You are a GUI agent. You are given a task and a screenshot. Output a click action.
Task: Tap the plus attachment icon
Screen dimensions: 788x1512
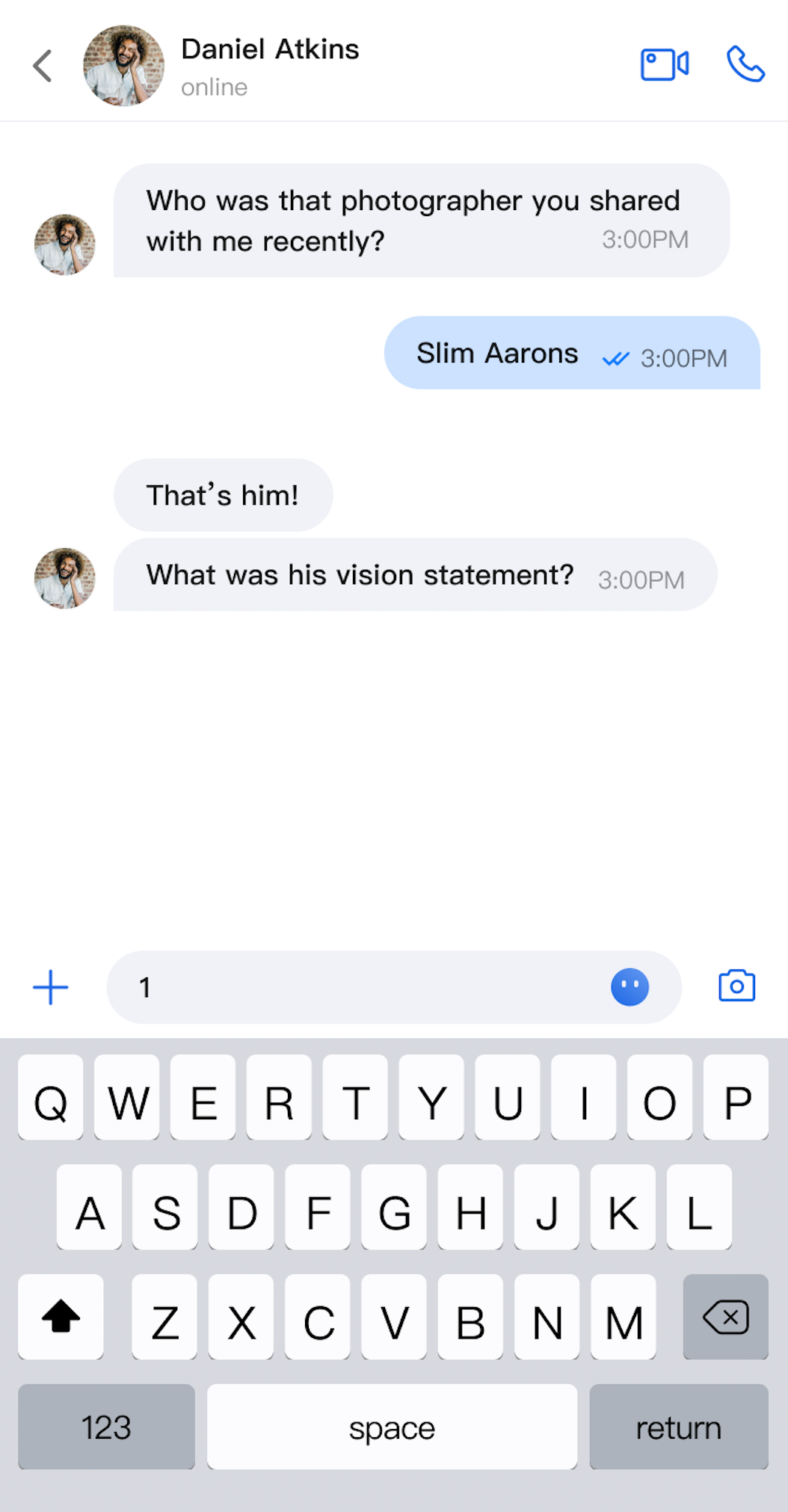[x=51, y=987]
